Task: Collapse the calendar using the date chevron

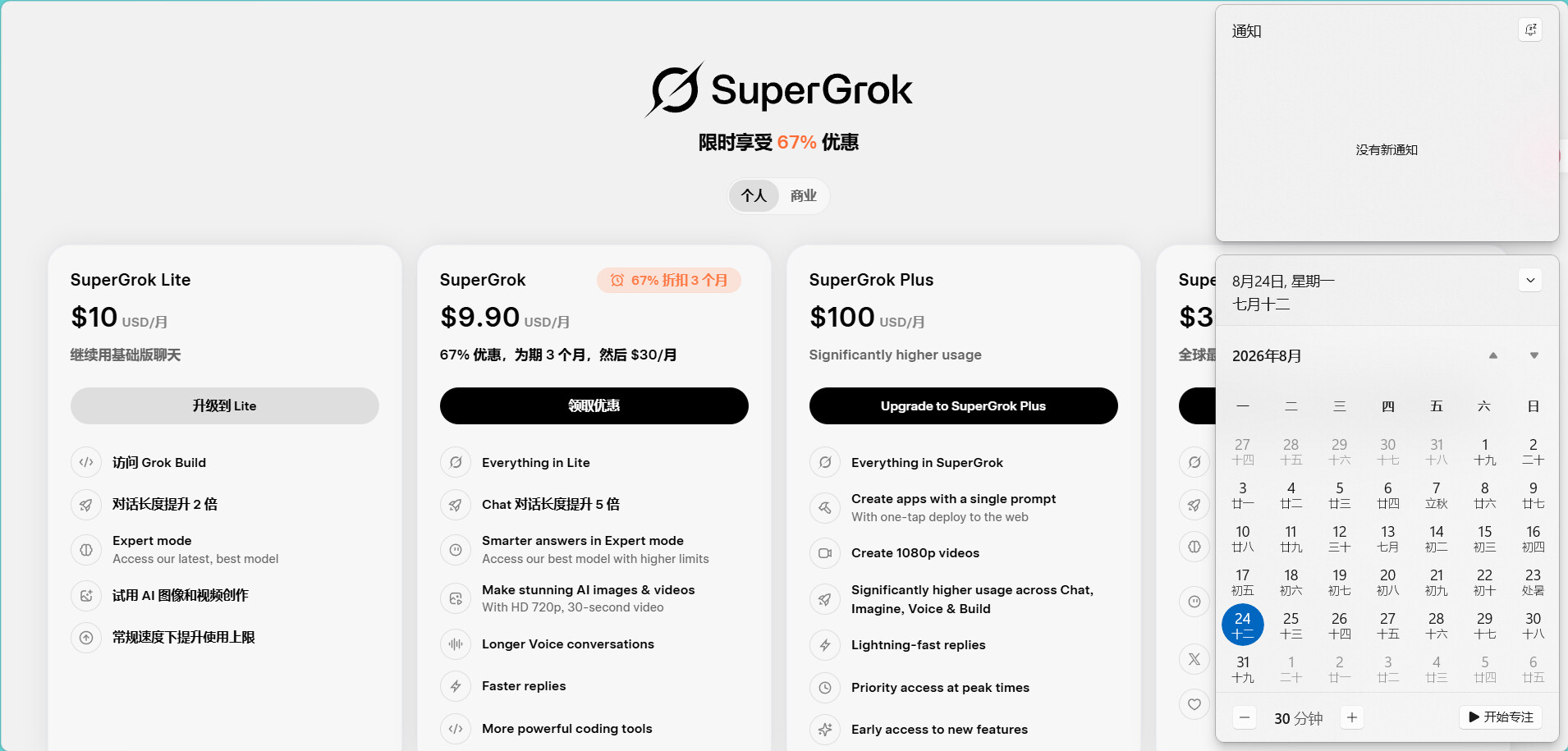Action: pos(1530,281)
